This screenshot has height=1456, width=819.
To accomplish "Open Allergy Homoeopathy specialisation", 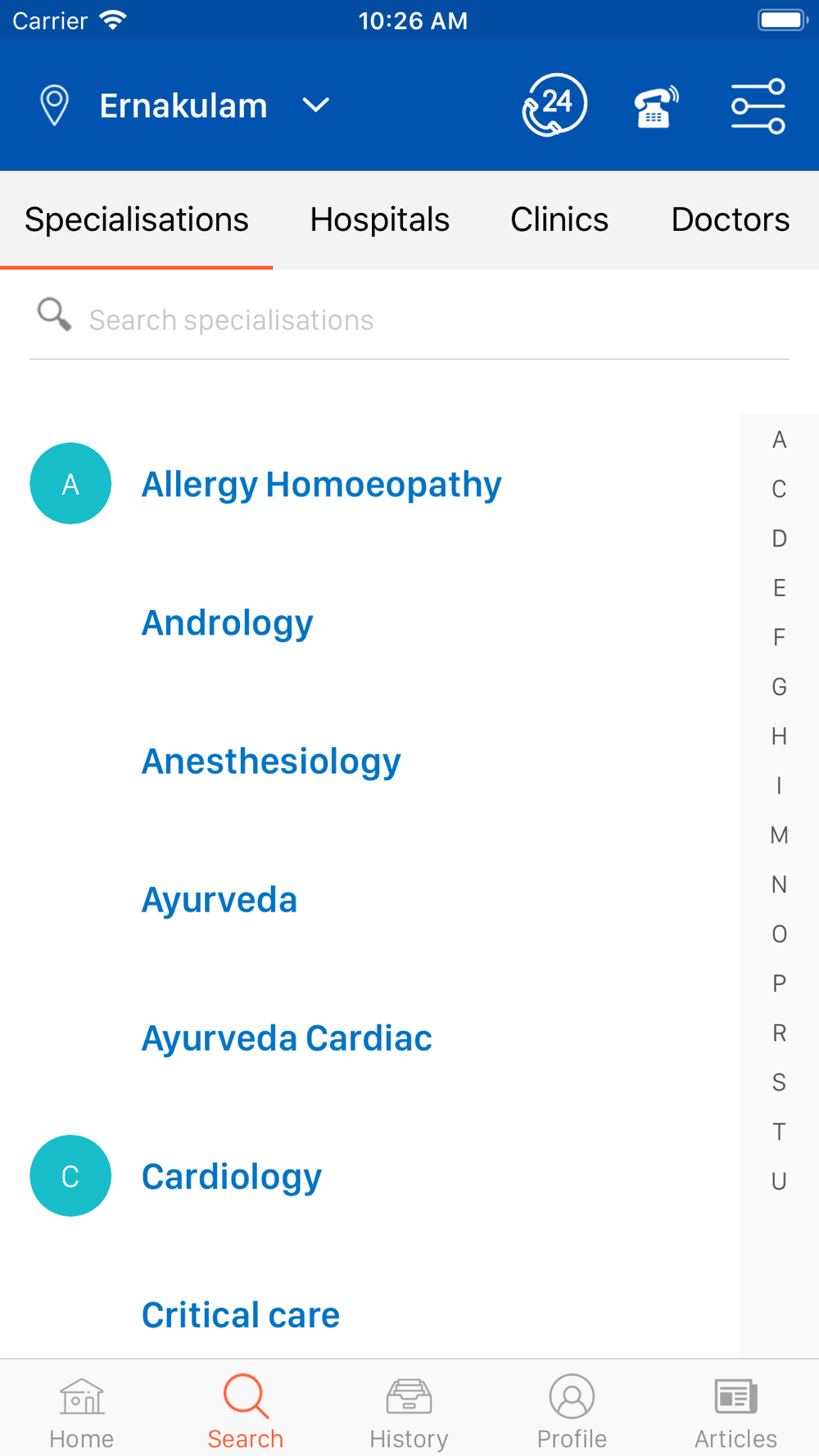I will [321, 484].
